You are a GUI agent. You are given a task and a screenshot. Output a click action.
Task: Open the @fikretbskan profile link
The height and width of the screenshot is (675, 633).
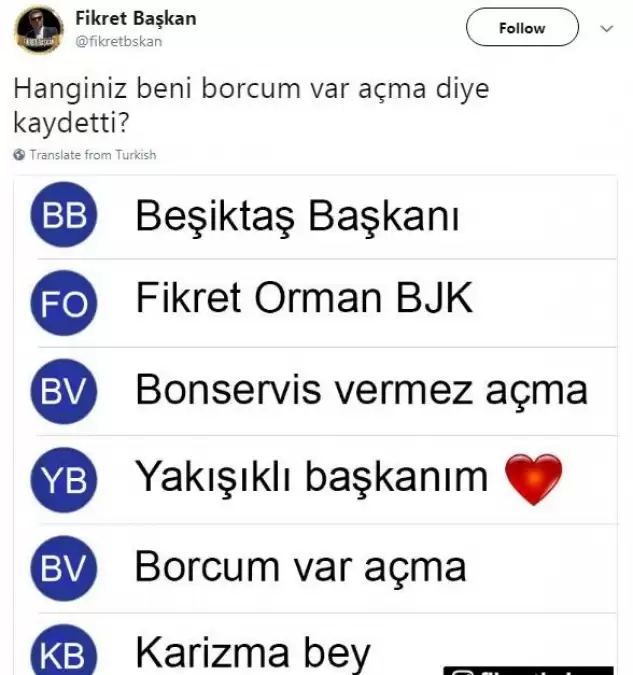click(119, 42)
